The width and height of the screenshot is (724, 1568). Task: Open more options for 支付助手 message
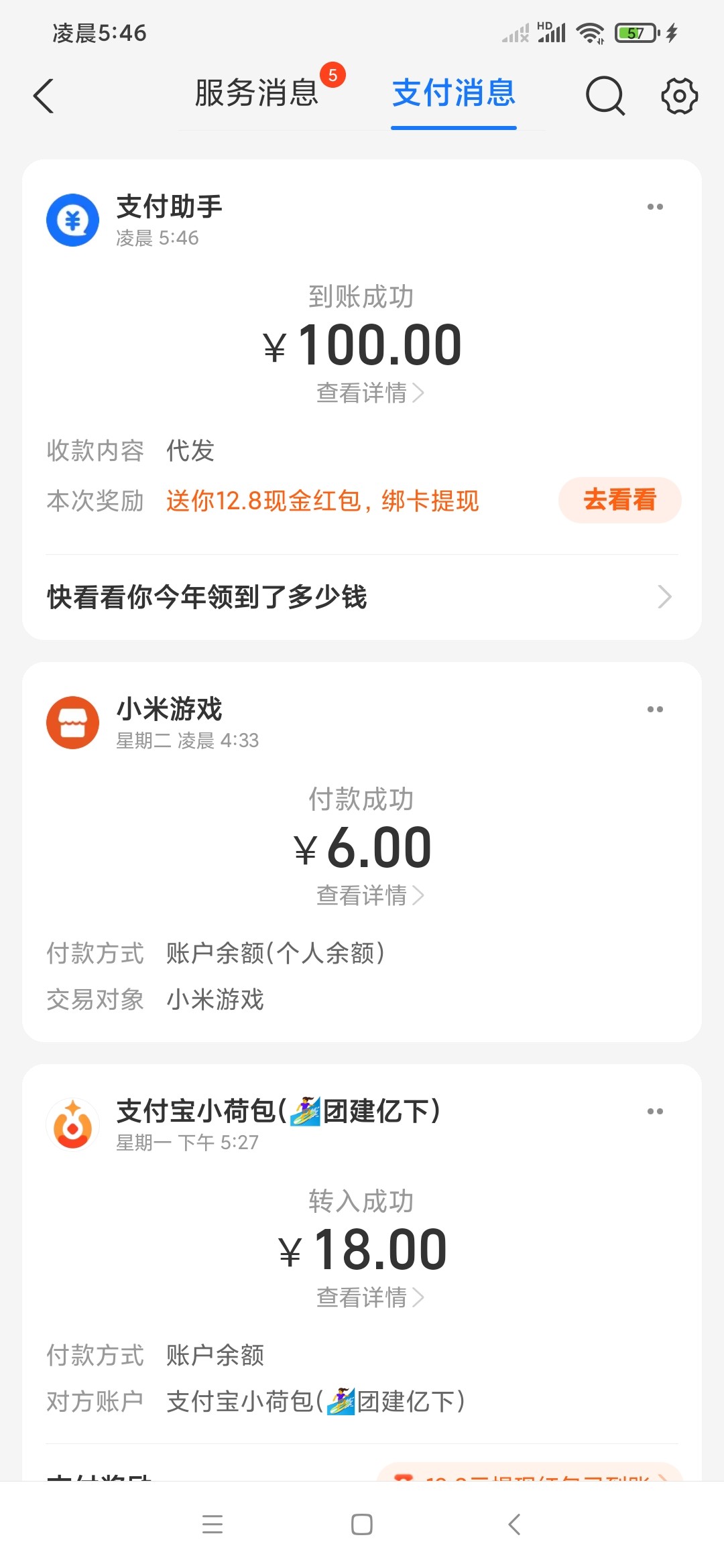[x=655, y=207]
